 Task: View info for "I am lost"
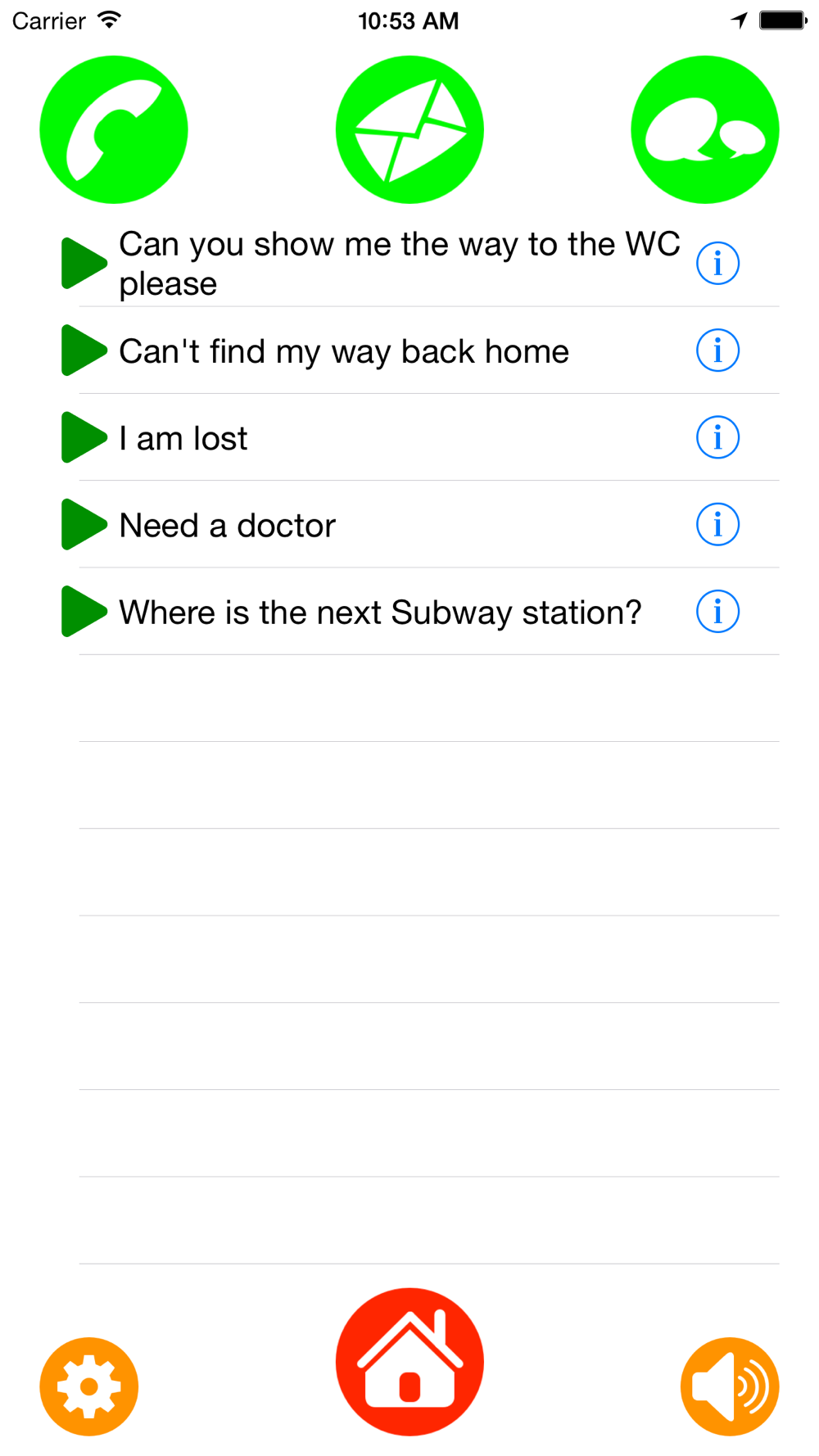point(717,437)
